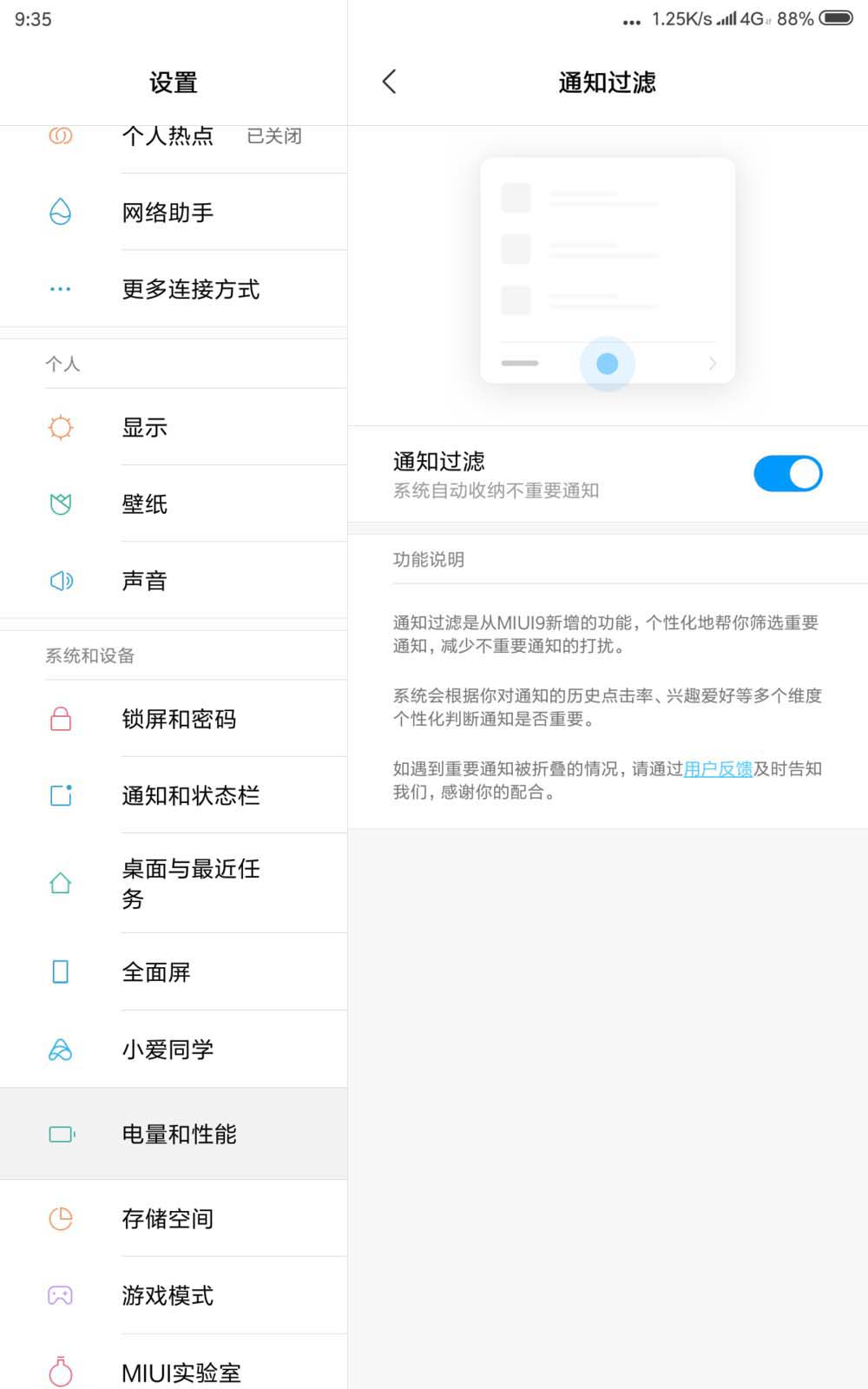
Task: Disable the 通知过滤 notification filter switch
Action: coord(787,473)
